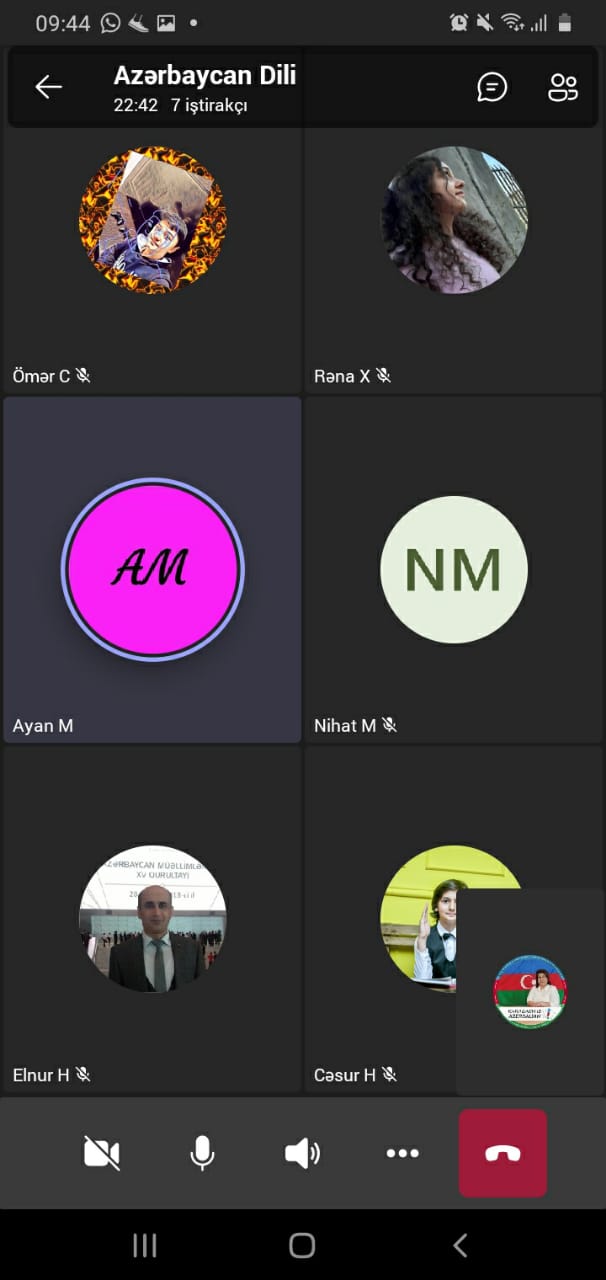
Task: Go to the system home screen
Action: pos(302,1245)
